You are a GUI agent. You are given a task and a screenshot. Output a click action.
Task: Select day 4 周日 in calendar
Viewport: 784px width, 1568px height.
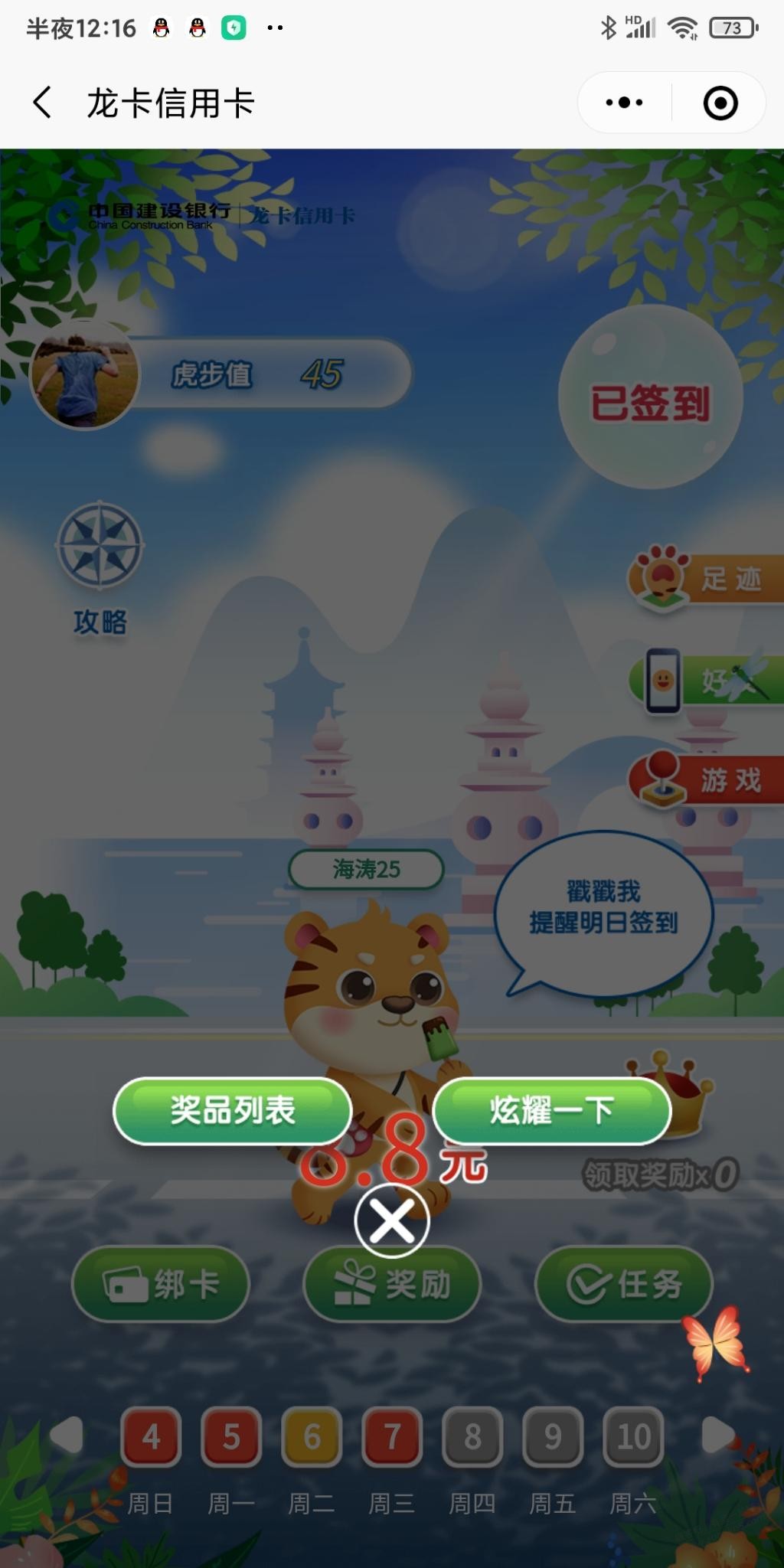pyautogui.click(x=151, y=1437)
